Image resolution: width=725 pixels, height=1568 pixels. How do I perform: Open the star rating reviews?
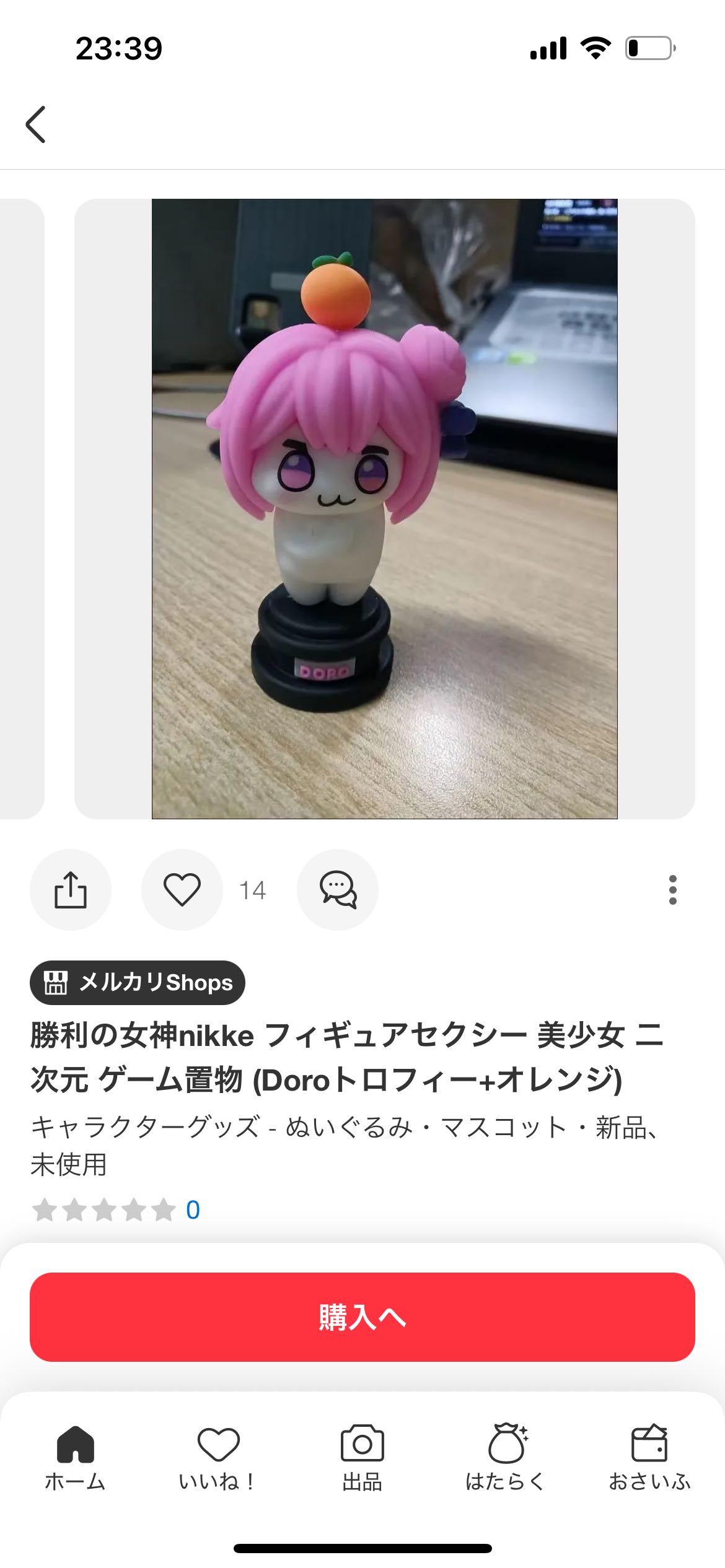(116, 1209)
